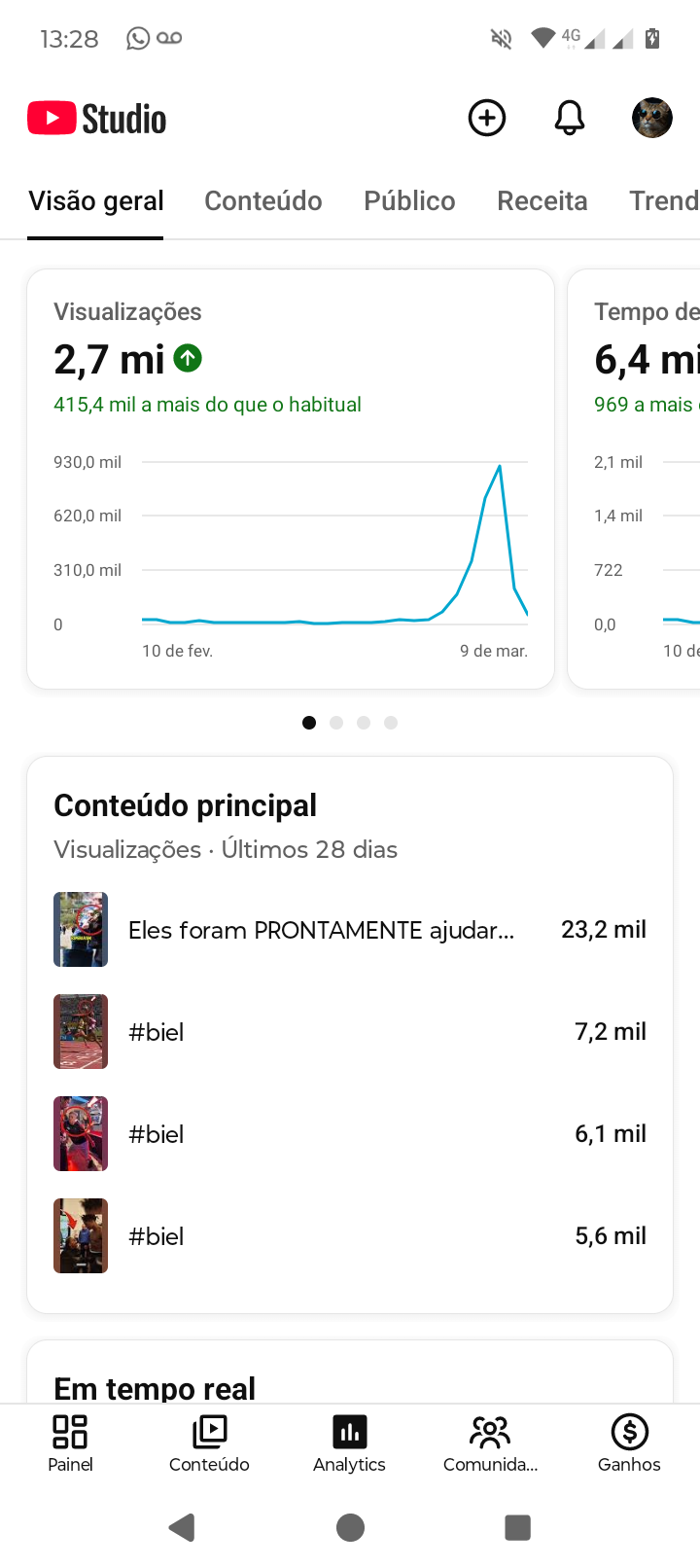Open the Visualizações chart card
The height and width of the screenshot is (1568, 700).
(x=291, y=479)
